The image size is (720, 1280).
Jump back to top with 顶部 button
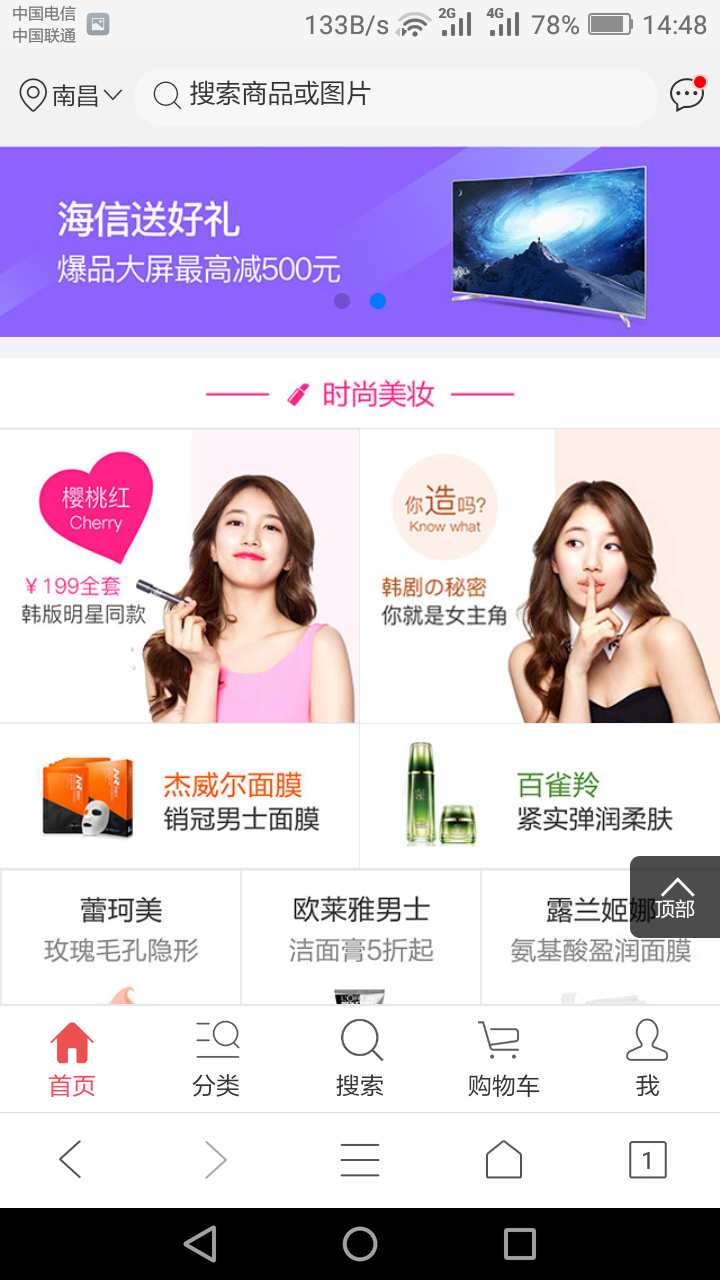pyautogui.click(x=676, y=897)
